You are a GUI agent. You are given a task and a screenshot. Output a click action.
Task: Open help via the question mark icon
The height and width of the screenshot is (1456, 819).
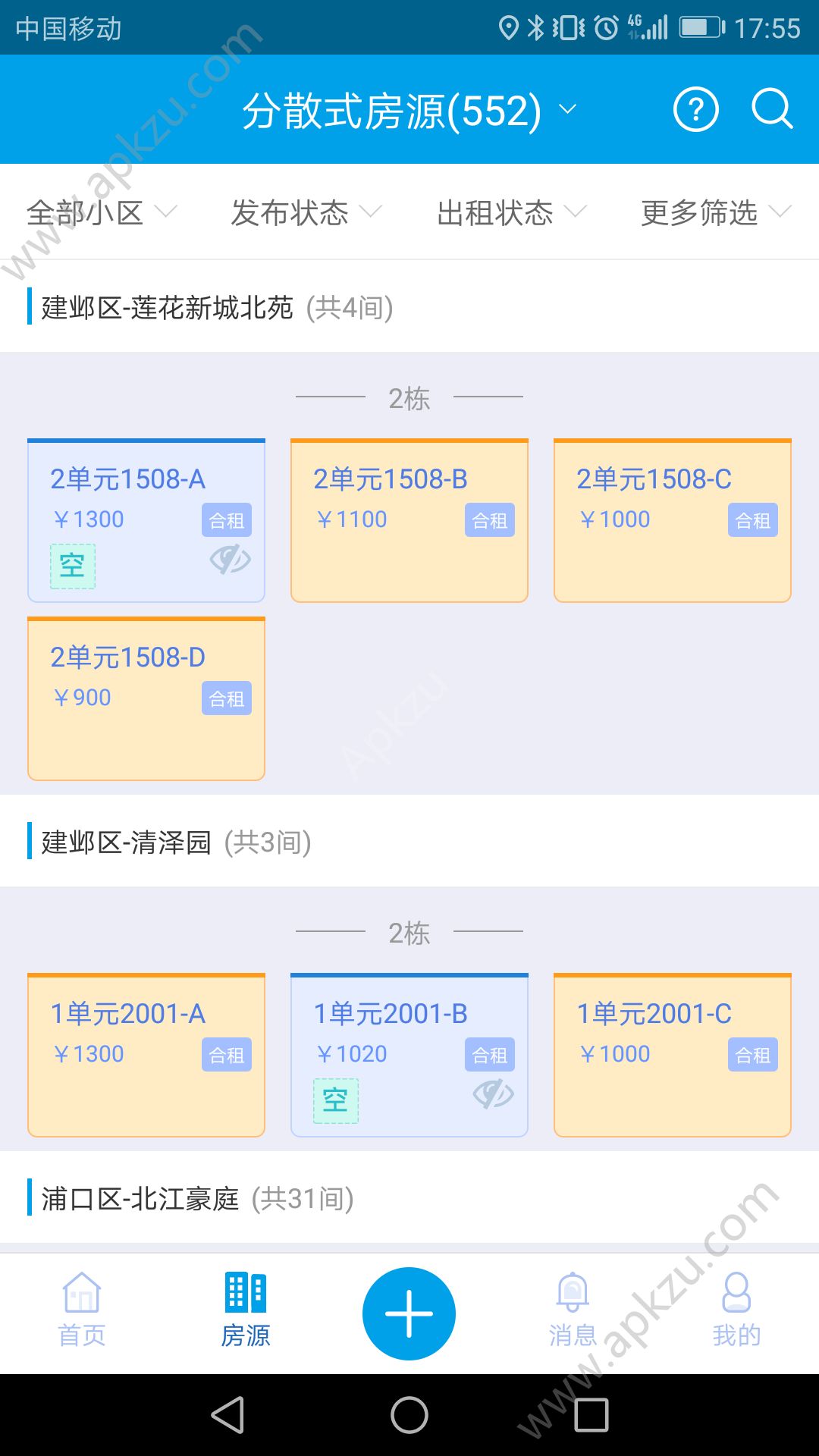click(695, 108)
